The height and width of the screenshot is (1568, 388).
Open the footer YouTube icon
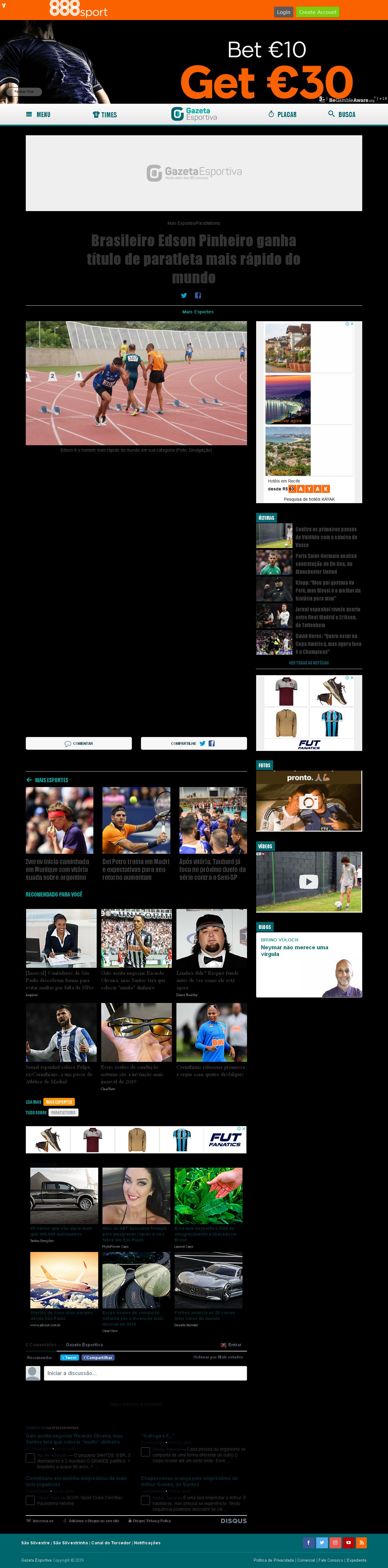click(x=348, y=1543)
